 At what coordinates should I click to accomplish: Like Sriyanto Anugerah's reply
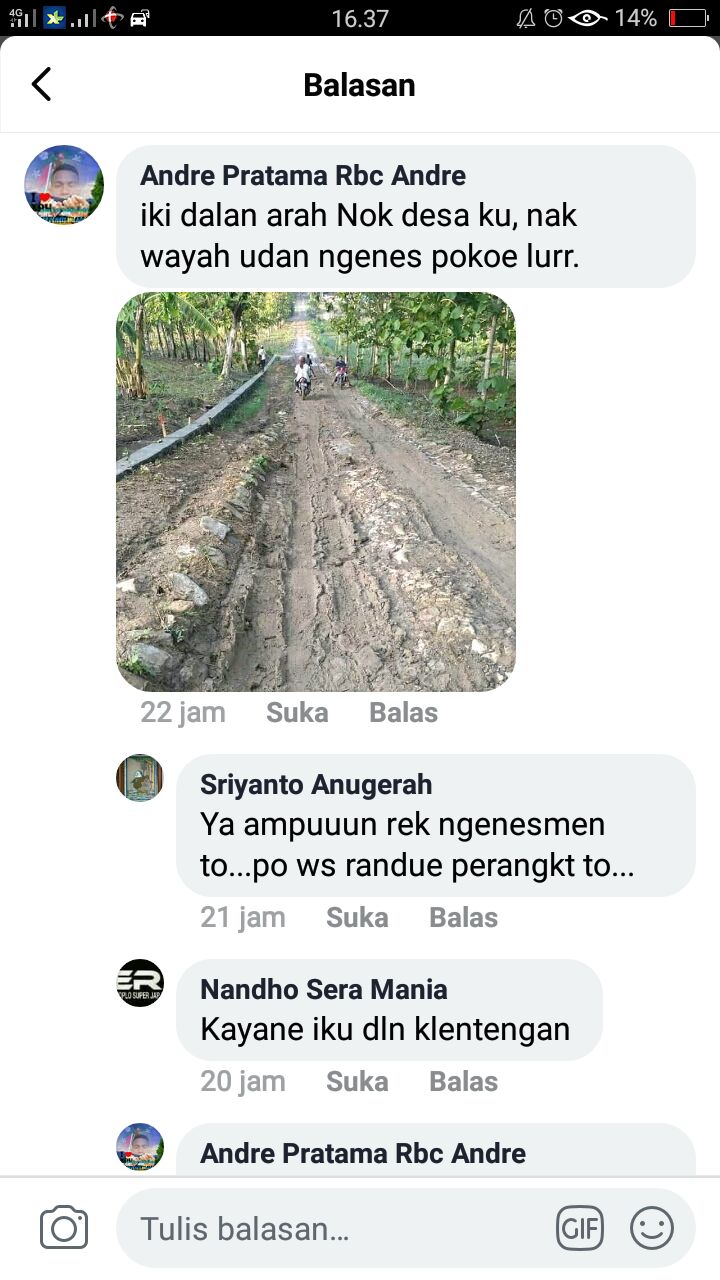point(357,917)
